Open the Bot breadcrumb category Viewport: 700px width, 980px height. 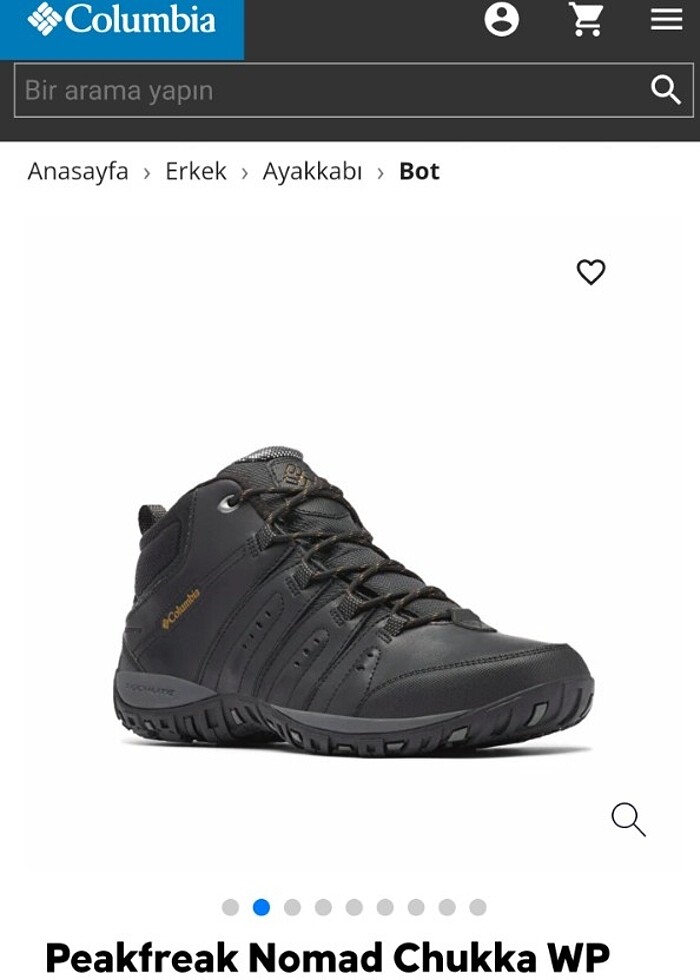click(419, 171)
